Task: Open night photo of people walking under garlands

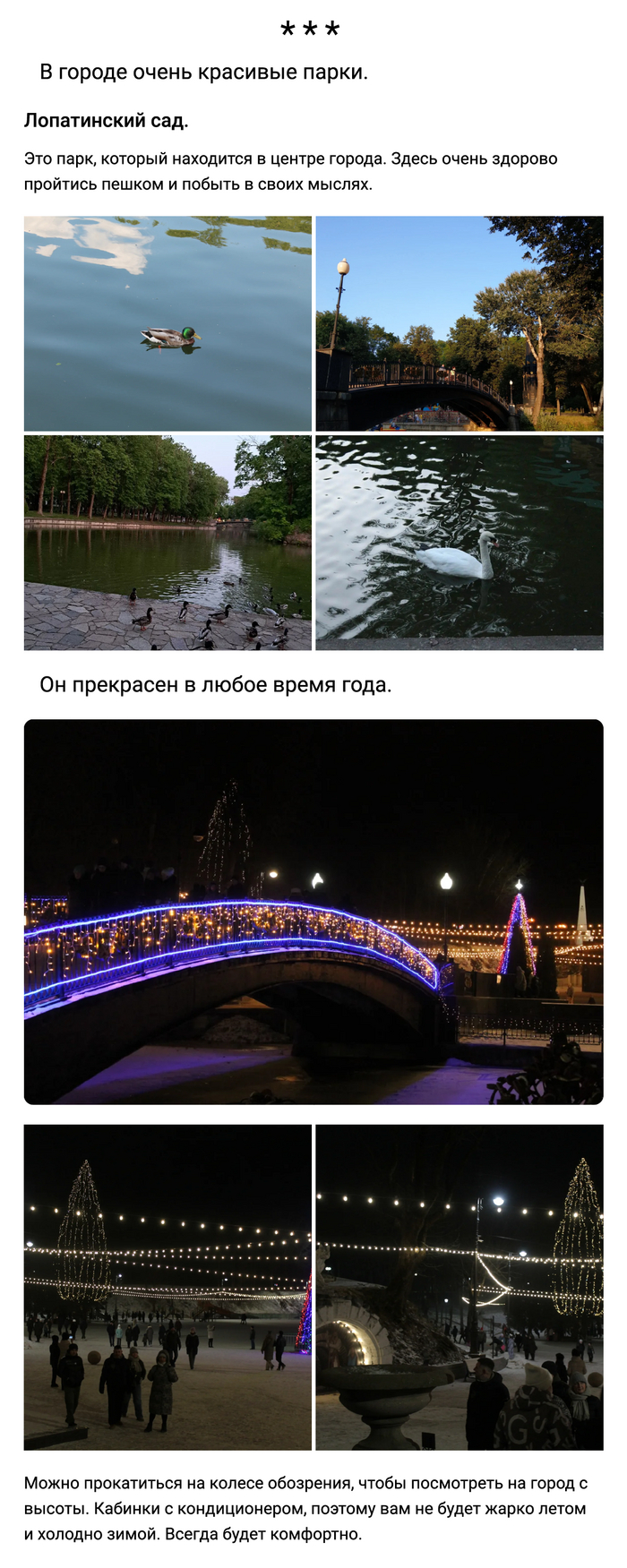Action: pos(167,1287)
